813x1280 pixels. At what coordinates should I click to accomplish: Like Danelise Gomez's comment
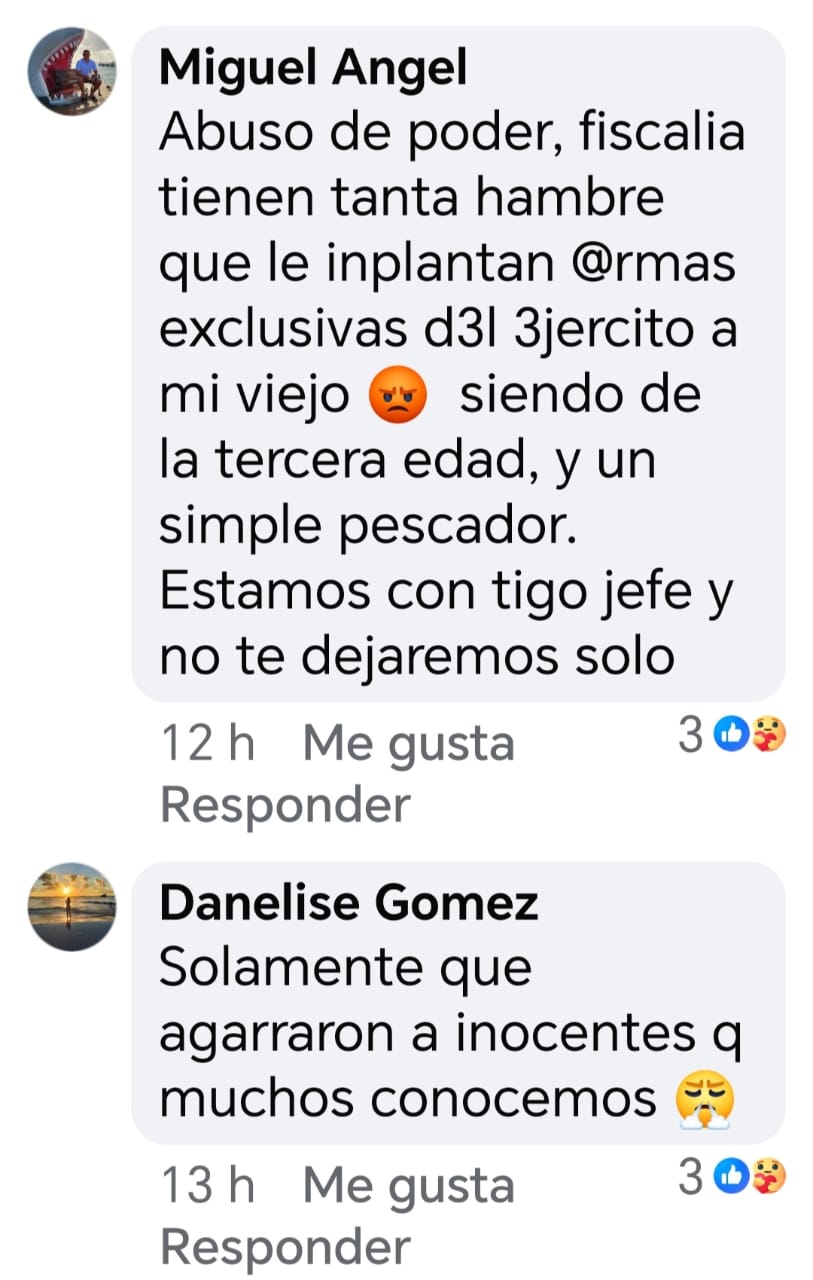pos(408,1187)
